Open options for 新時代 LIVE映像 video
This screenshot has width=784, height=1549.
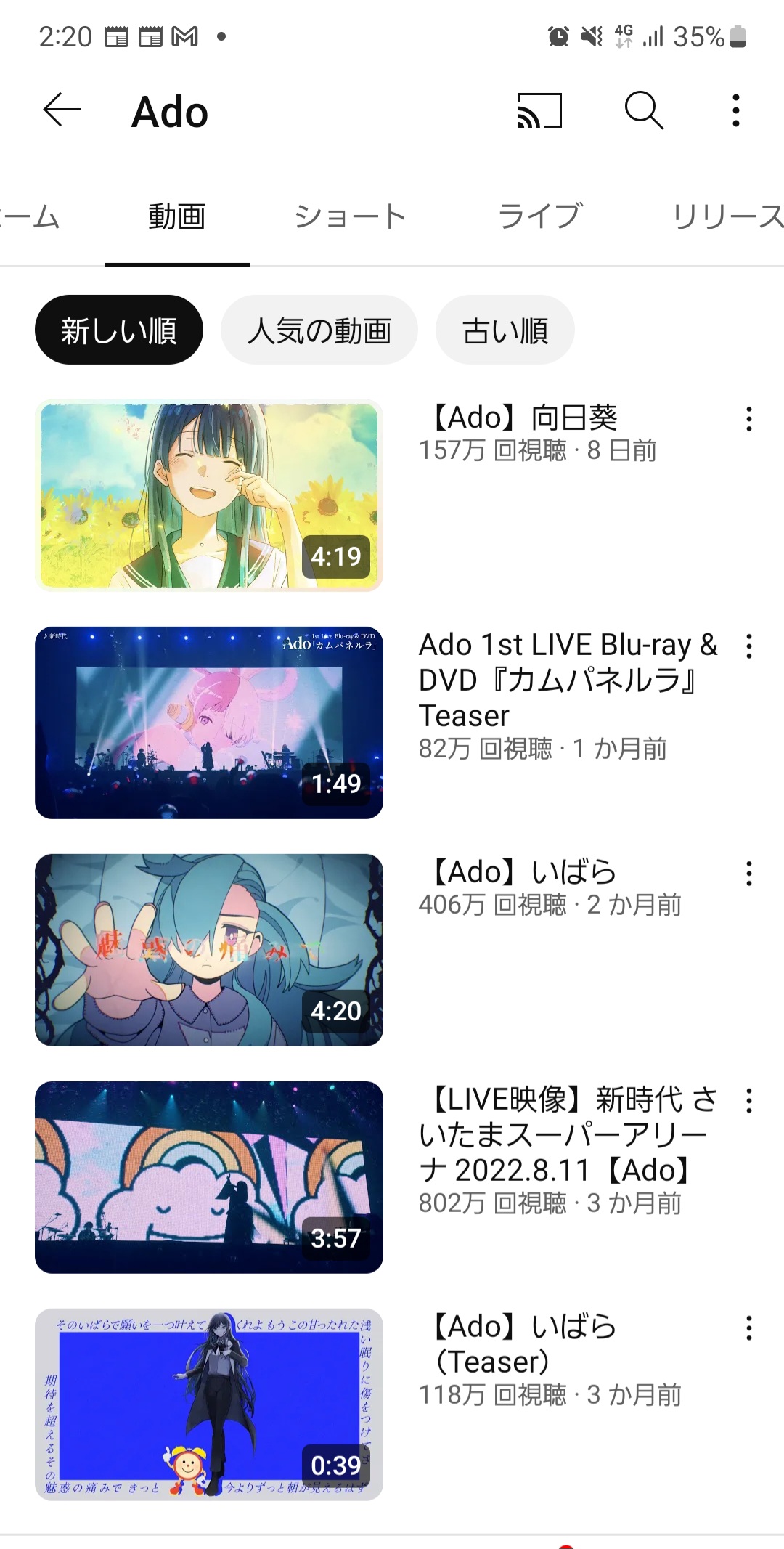tap(749, 1101)
